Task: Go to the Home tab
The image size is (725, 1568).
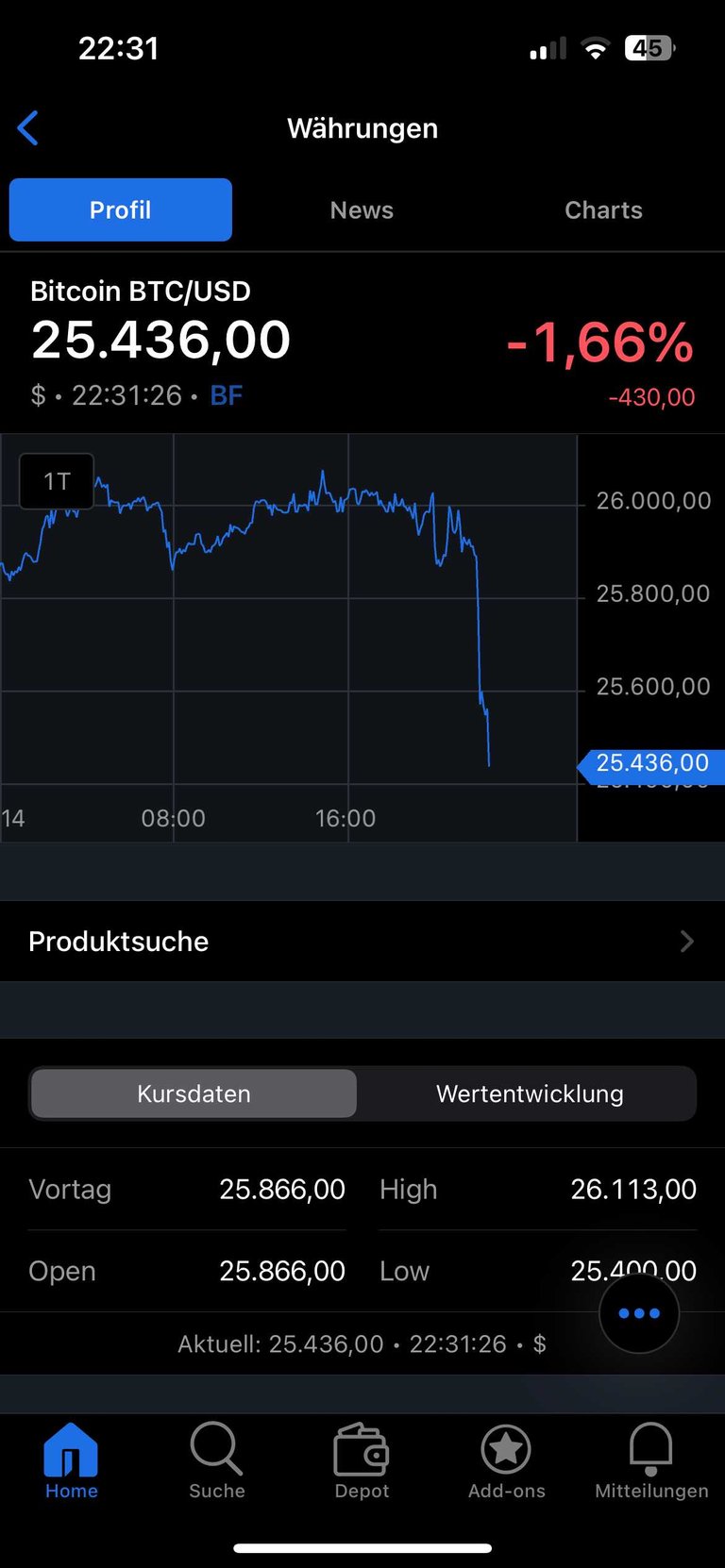Action: coord(72,1461)
